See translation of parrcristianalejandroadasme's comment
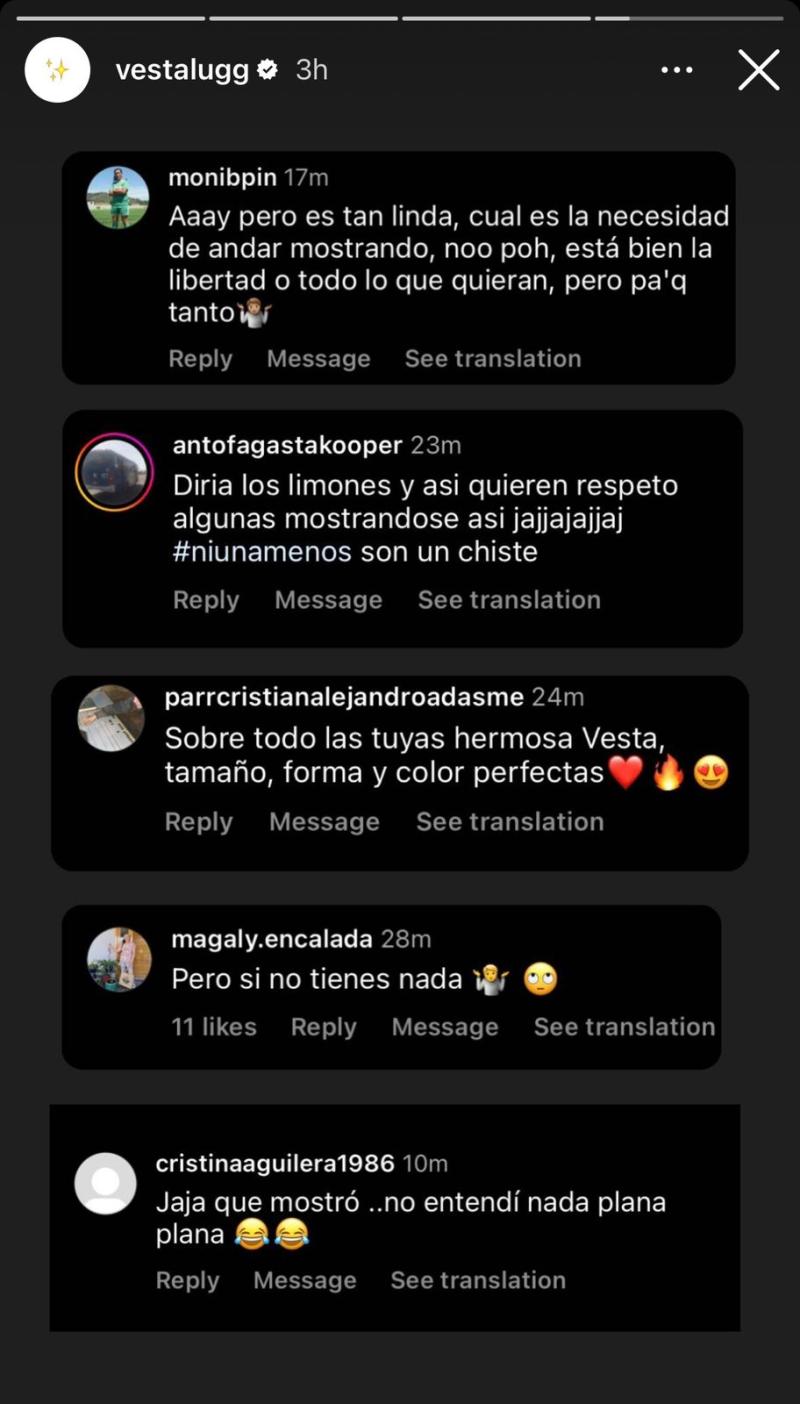Image resolution: width=800 pixels, height=1404 pixels. click(510, 821)
